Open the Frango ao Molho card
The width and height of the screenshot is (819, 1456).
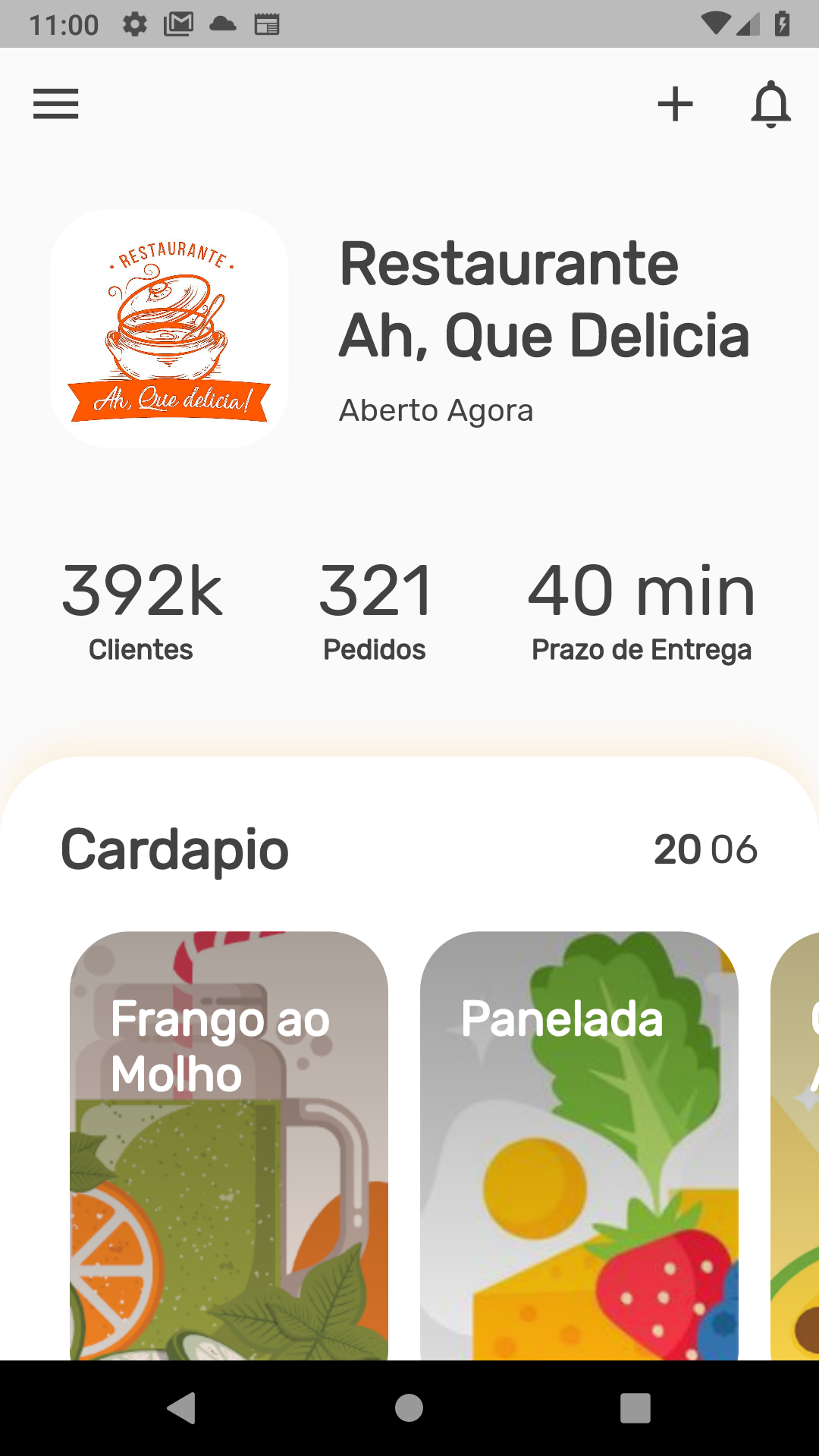point(229,1145)
